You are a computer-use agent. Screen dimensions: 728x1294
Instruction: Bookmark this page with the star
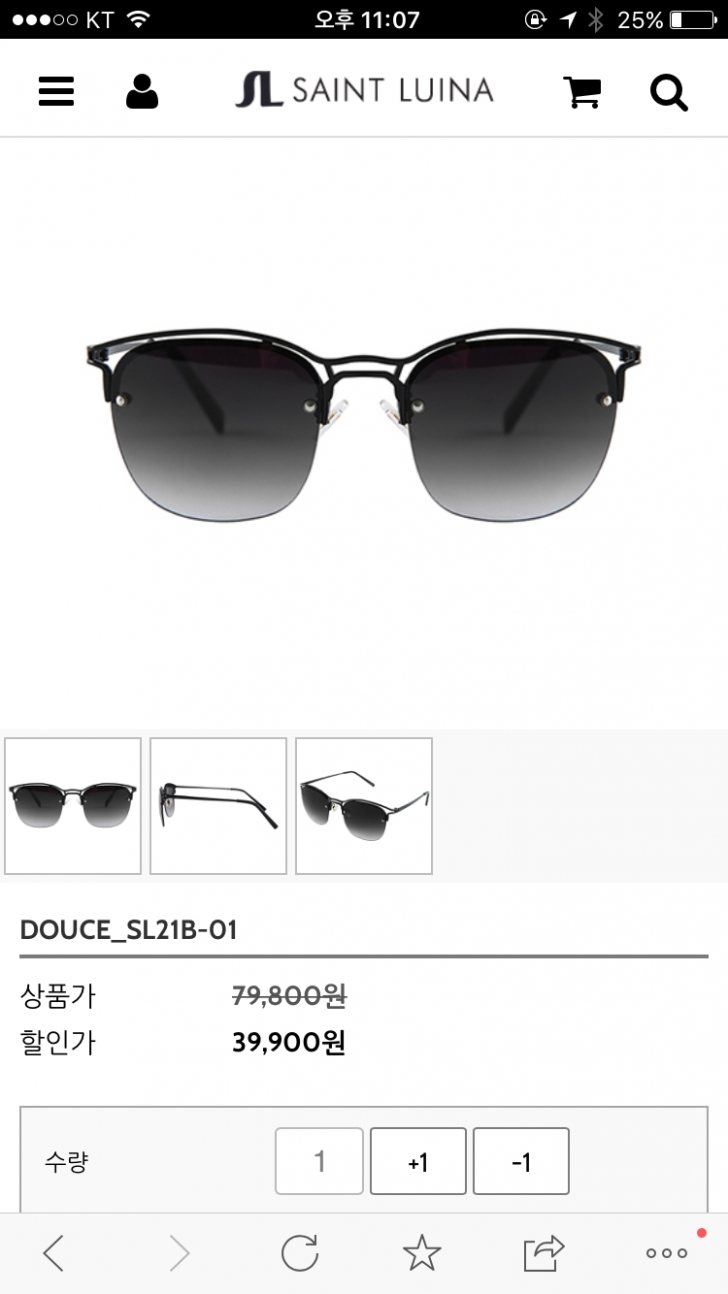pos(421,1252)
